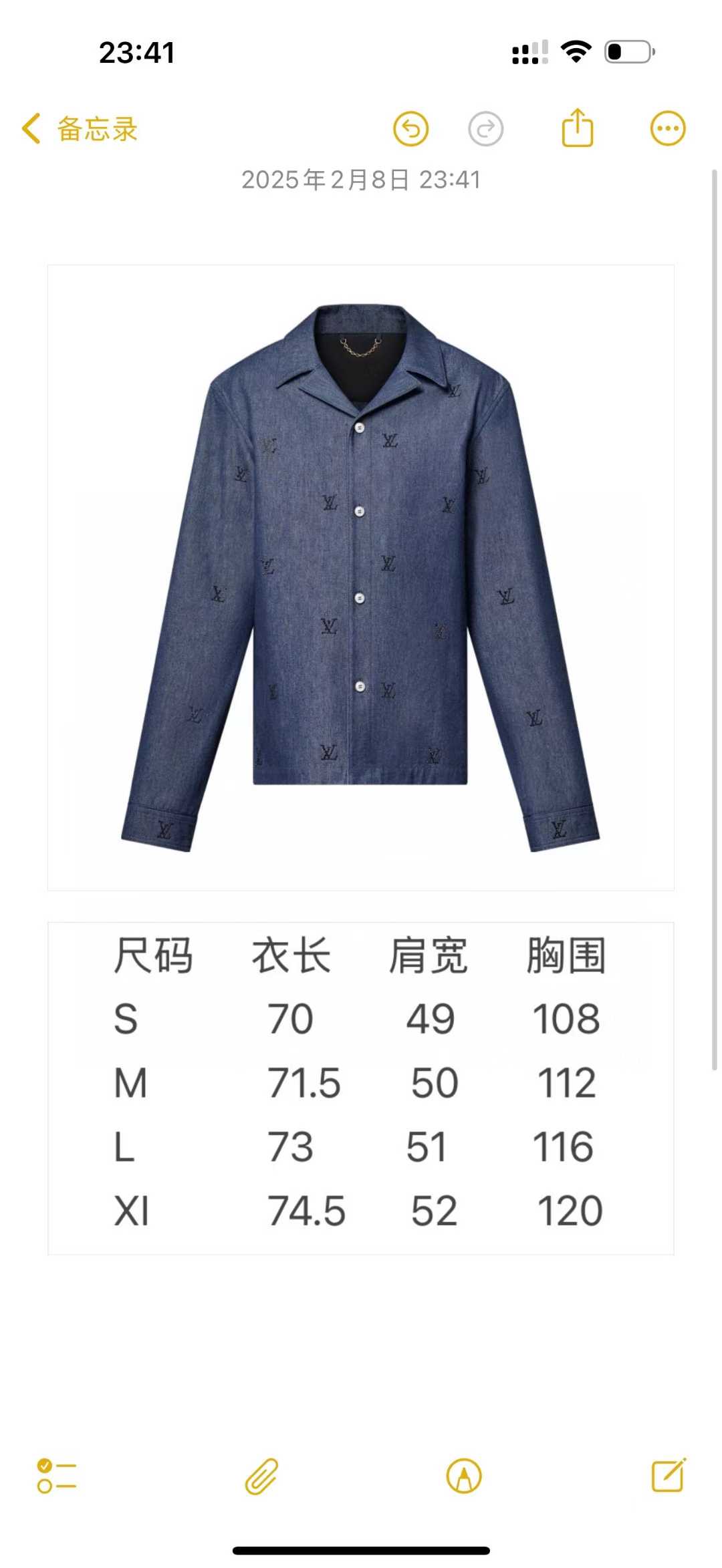Open the size chart image attachment
Screen dimensions: 722x1568
point(360,1088)
